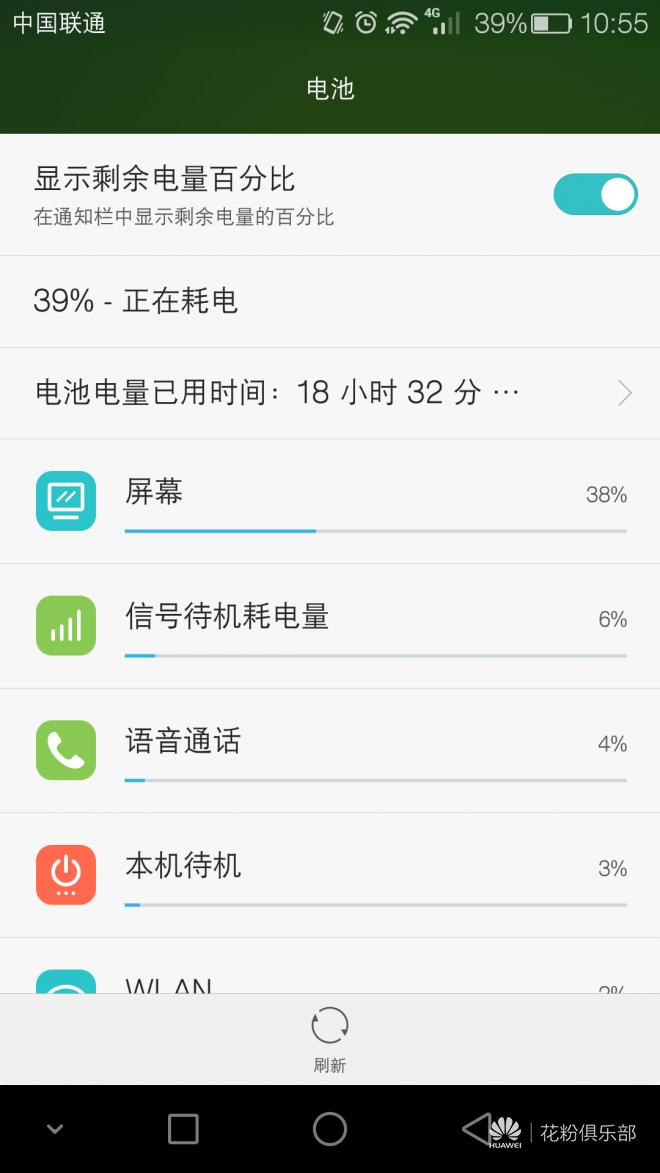Hide the navigation bar with the down arrow

55,1129
